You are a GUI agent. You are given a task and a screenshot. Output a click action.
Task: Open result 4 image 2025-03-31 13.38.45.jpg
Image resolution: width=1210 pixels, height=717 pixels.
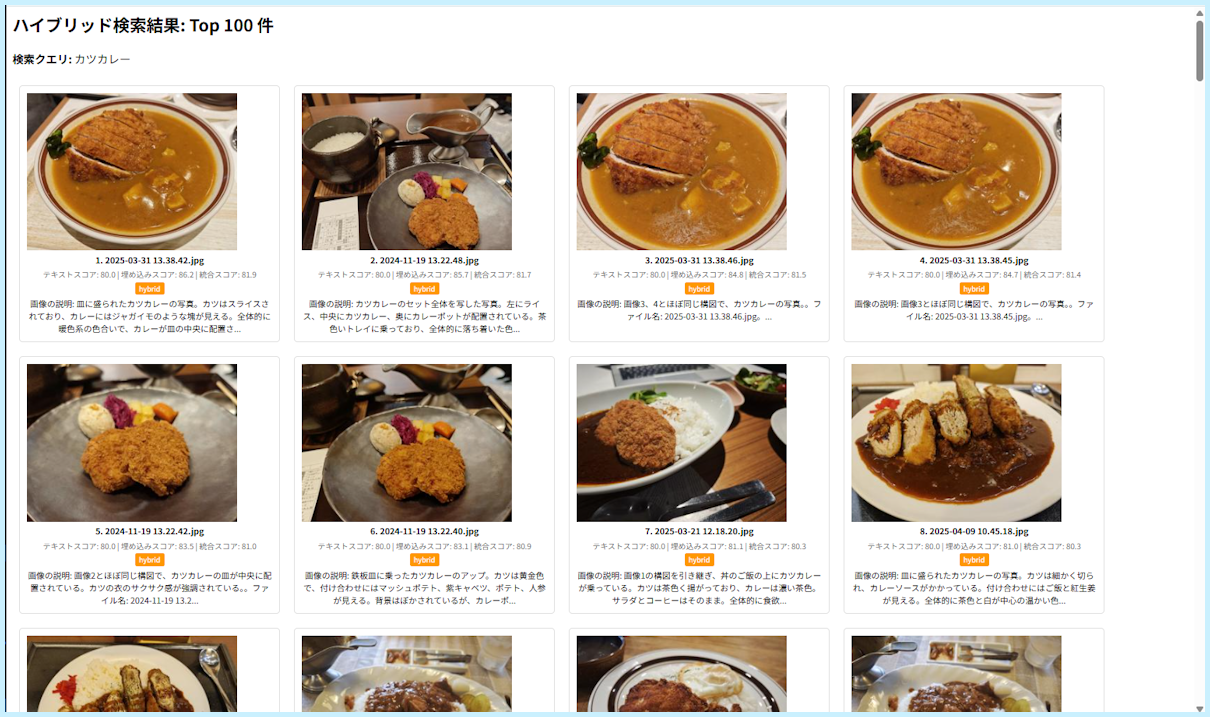[956, 171]
